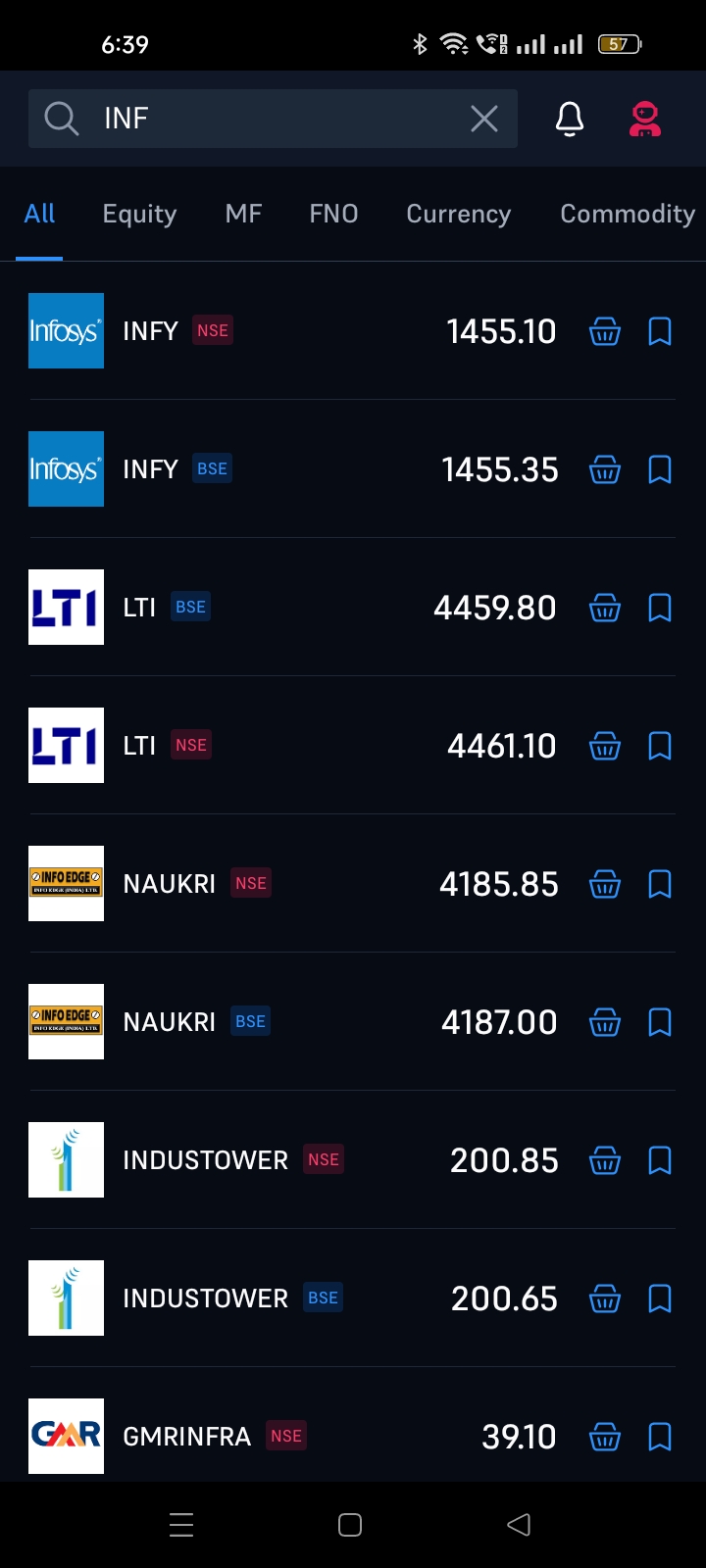The image size is (706, 1568).
Task: Switch to the Equity tab
Action: click(x=139, y=214)
